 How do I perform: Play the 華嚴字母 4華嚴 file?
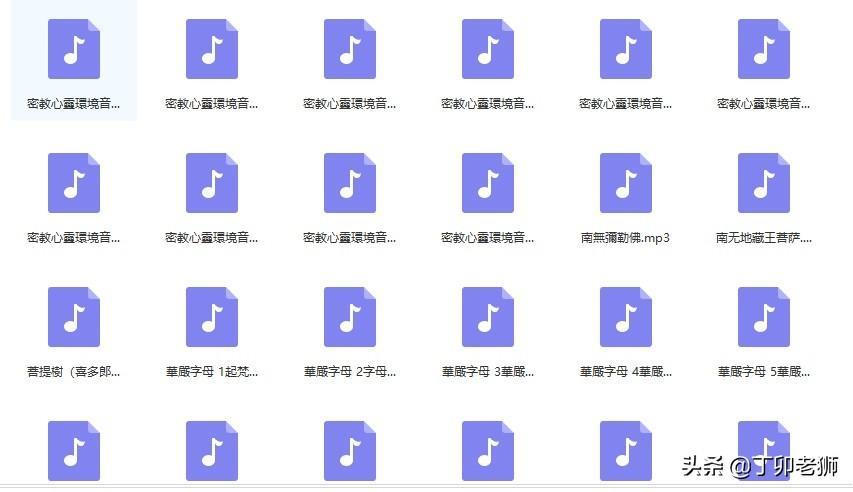[x=625, y=318]
